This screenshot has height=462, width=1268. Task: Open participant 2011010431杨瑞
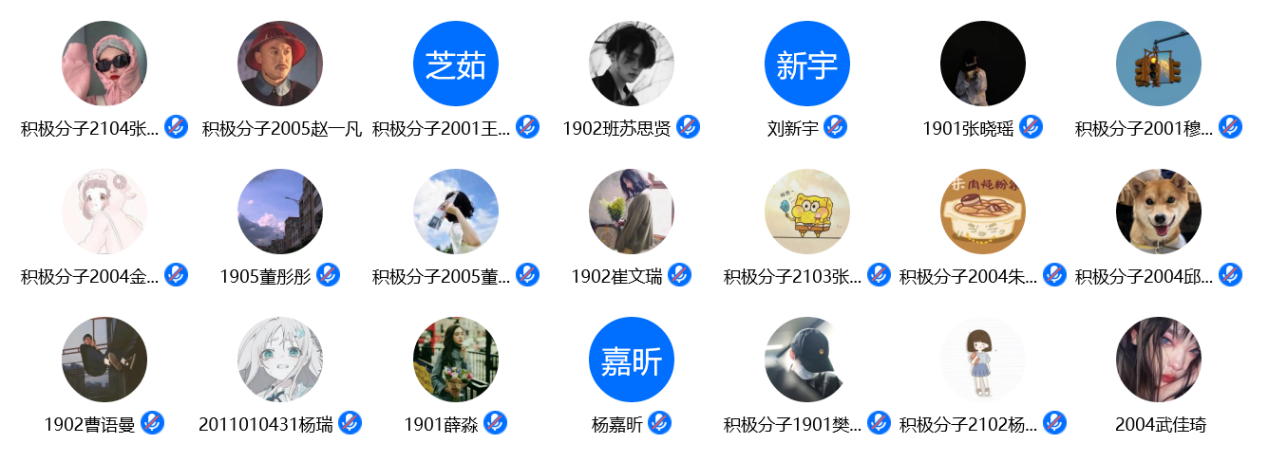280,360
